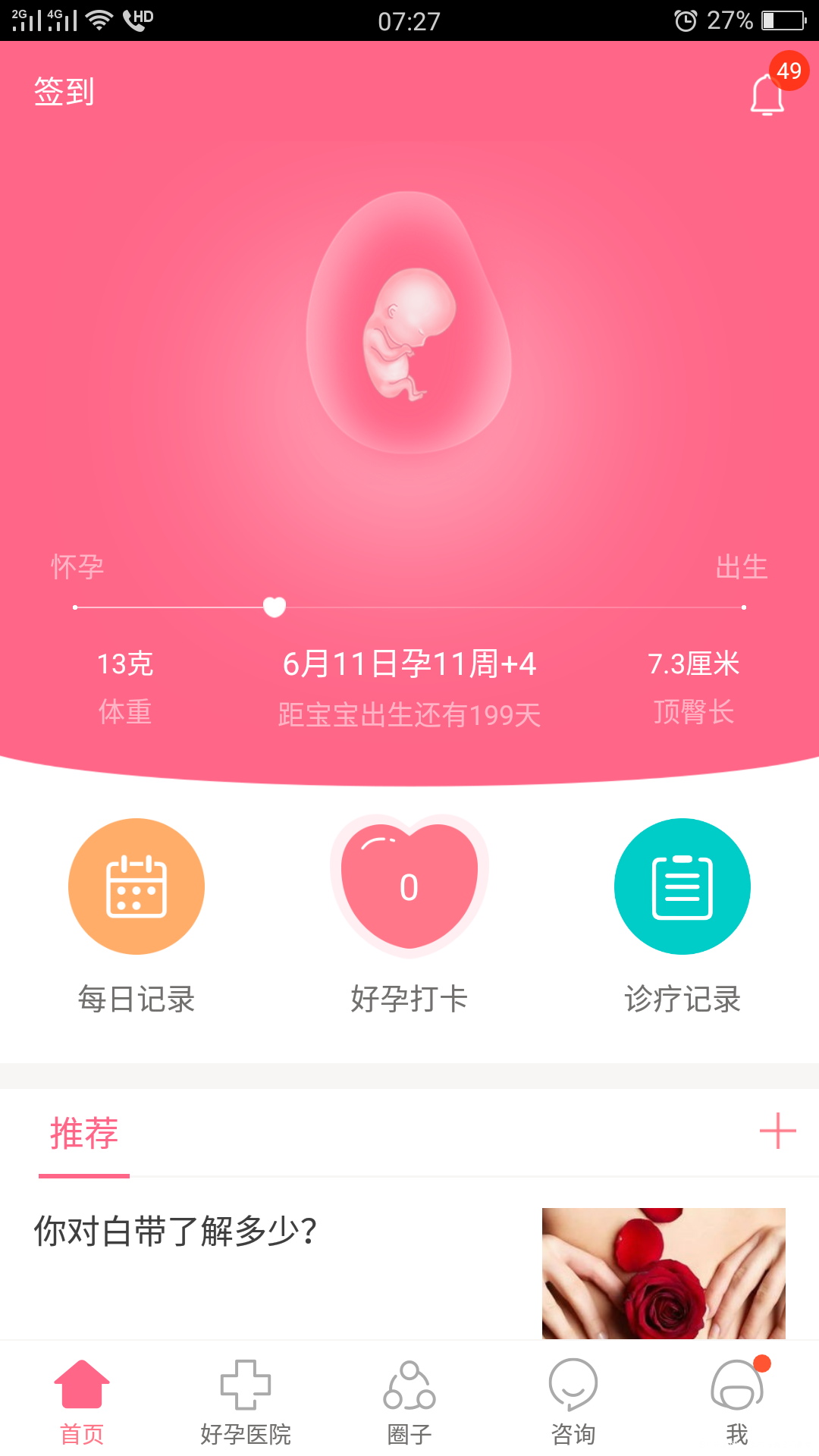
Task: Select the 首页 home tab
Action: pos(83,1399)
